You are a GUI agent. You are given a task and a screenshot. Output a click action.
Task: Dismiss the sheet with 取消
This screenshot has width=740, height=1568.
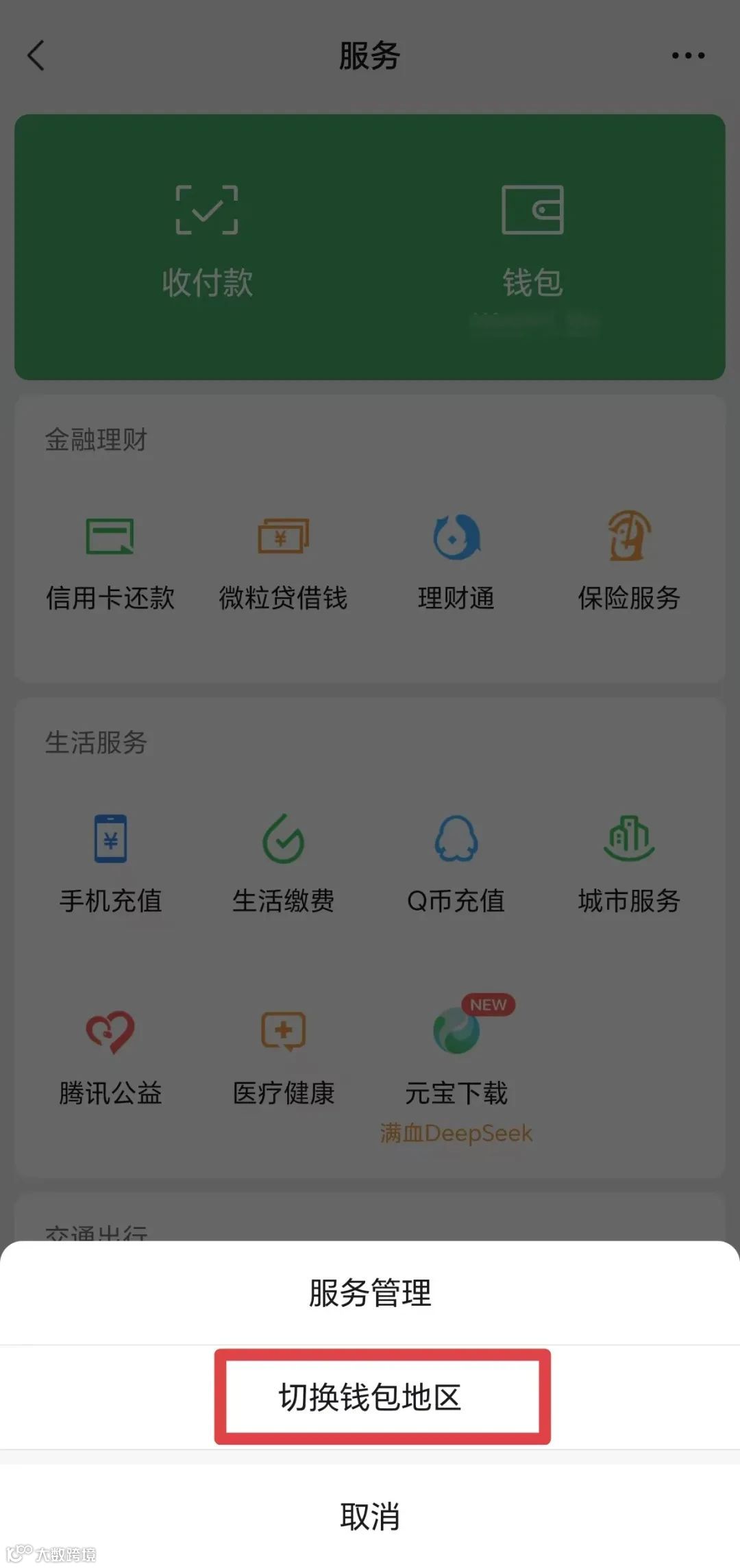pyautogui.click(x=370, y=1516)
